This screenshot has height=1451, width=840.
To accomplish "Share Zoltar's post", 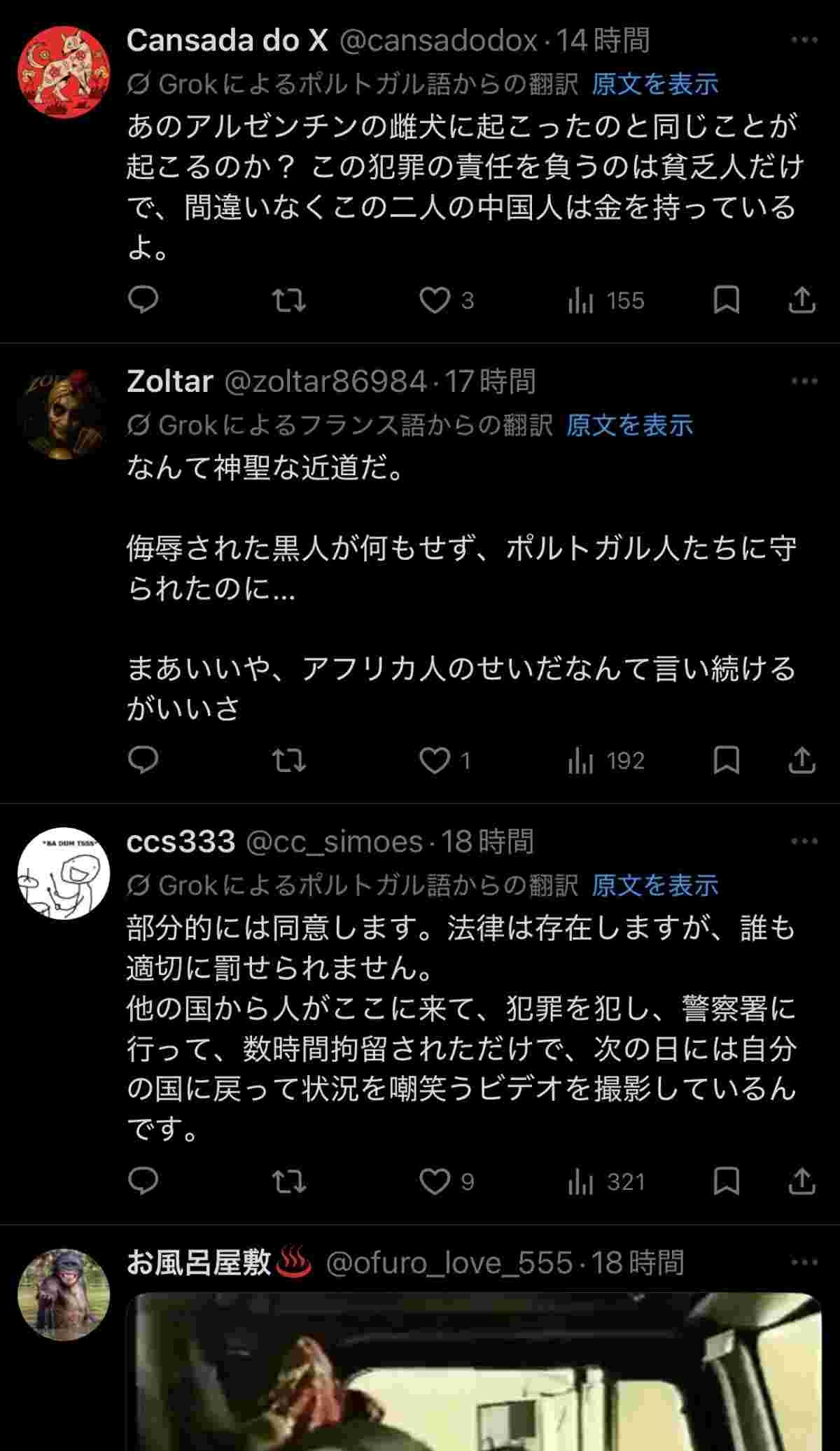I will (x=801, y=760).
